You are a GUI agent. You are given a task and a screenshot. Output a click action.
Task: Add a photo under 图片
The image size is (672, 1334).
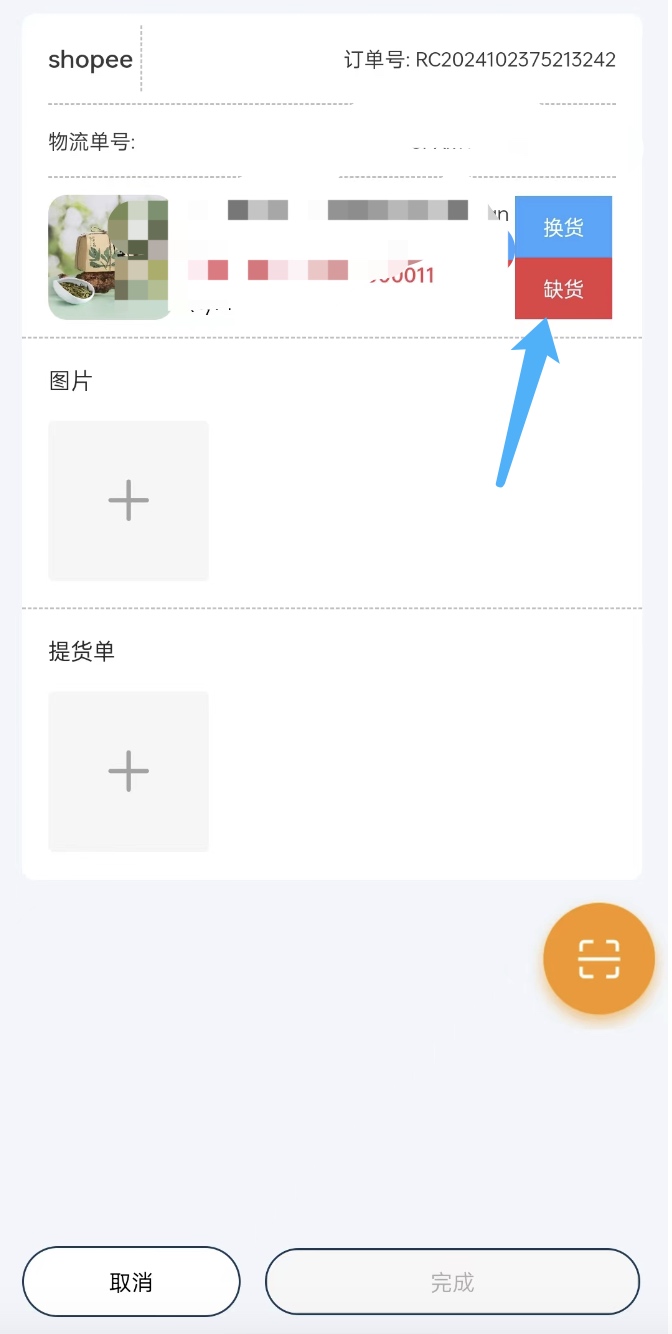128,500
